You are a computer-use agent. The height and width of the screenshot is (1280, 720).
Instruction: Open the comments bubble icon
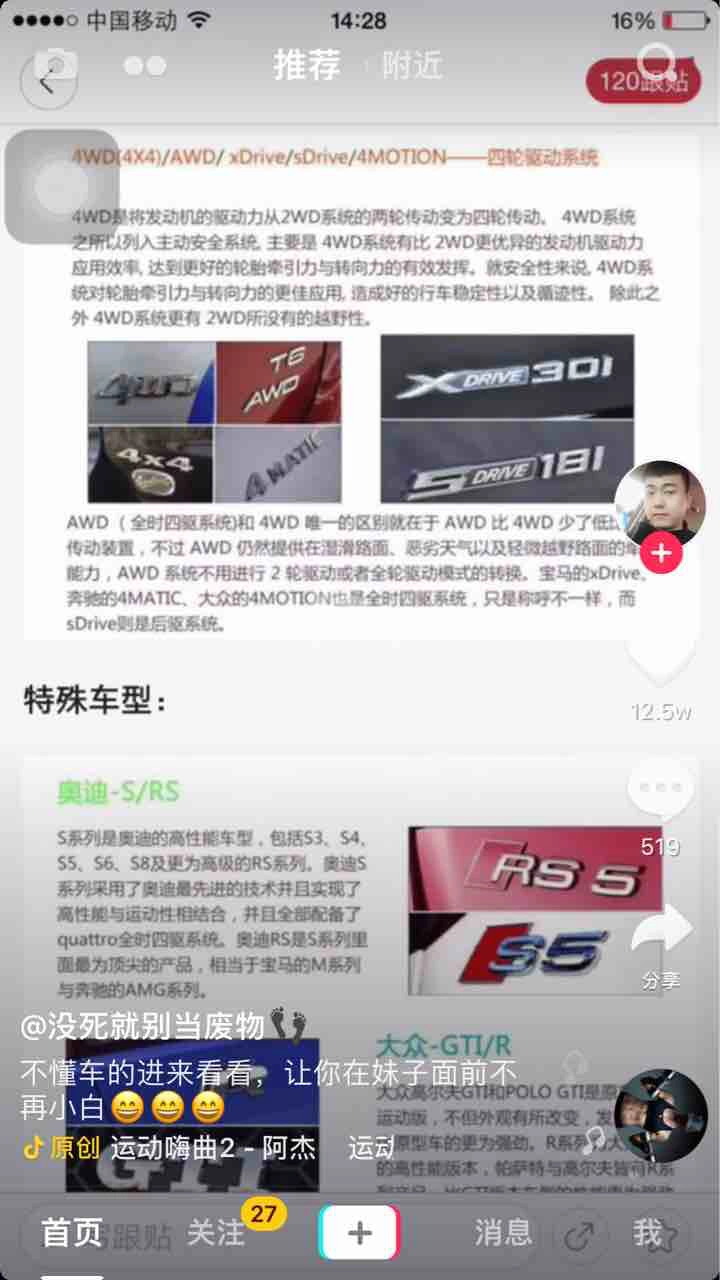click(661, 790)
